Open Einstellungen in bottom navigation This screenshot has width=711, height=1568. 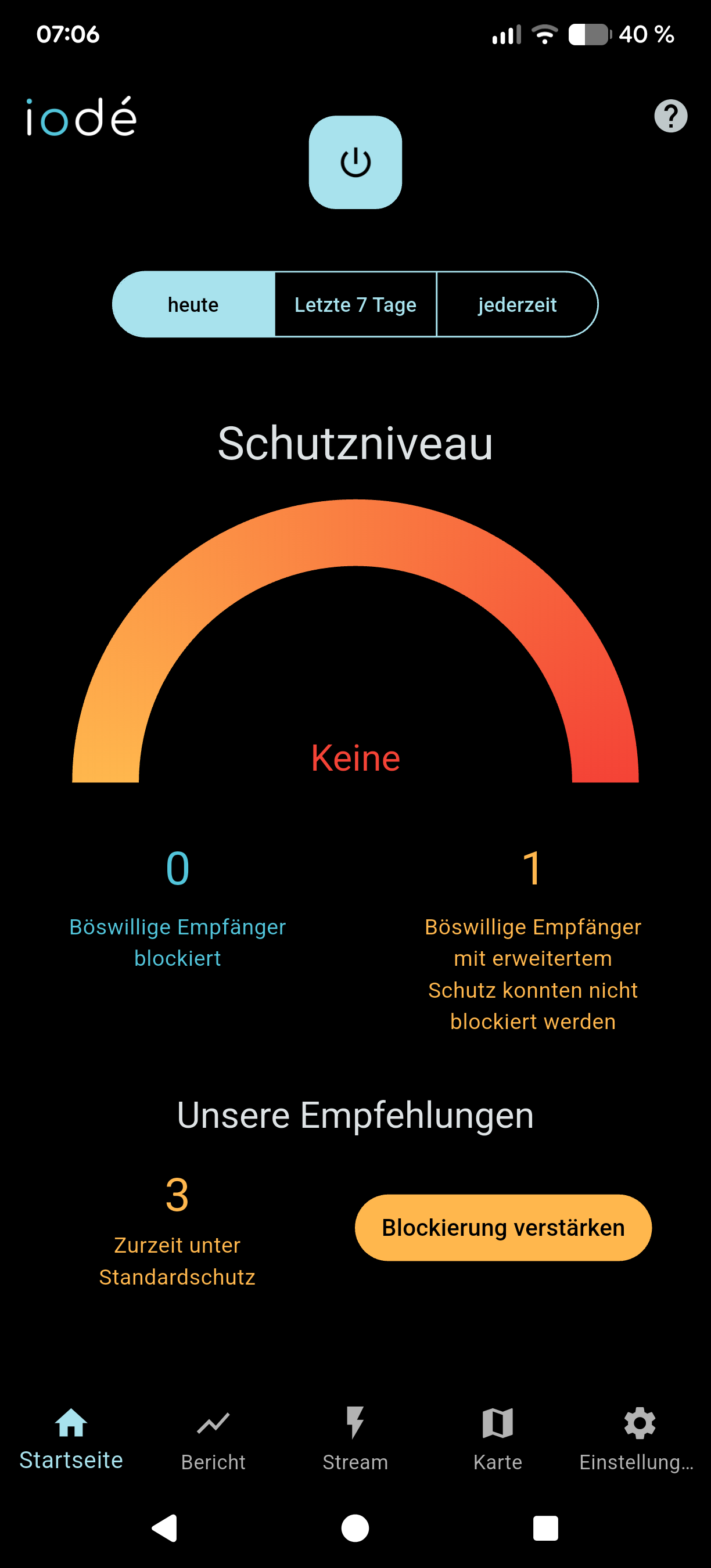637,1439
